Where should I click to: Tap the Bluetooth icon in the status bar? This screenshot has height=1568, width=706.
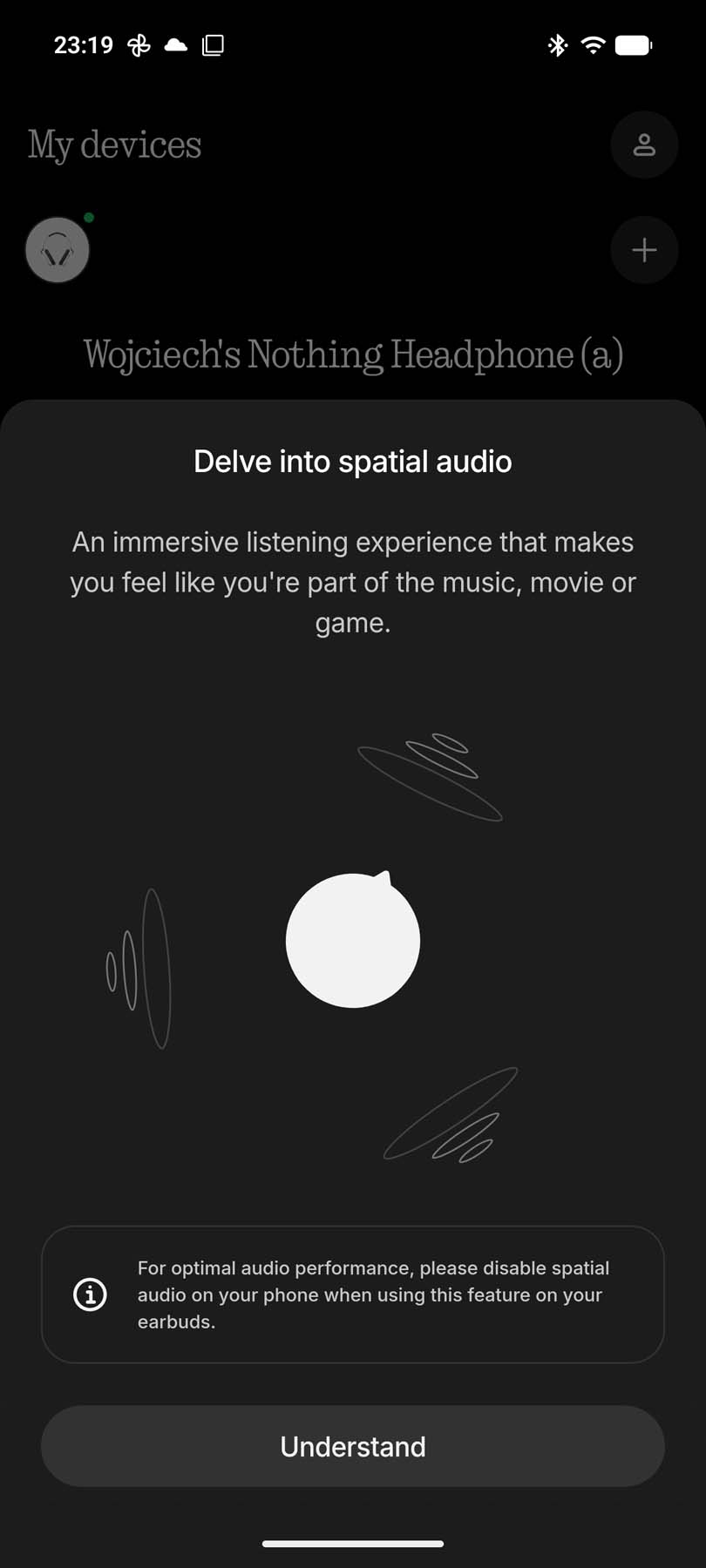click(x=557, y=44)
